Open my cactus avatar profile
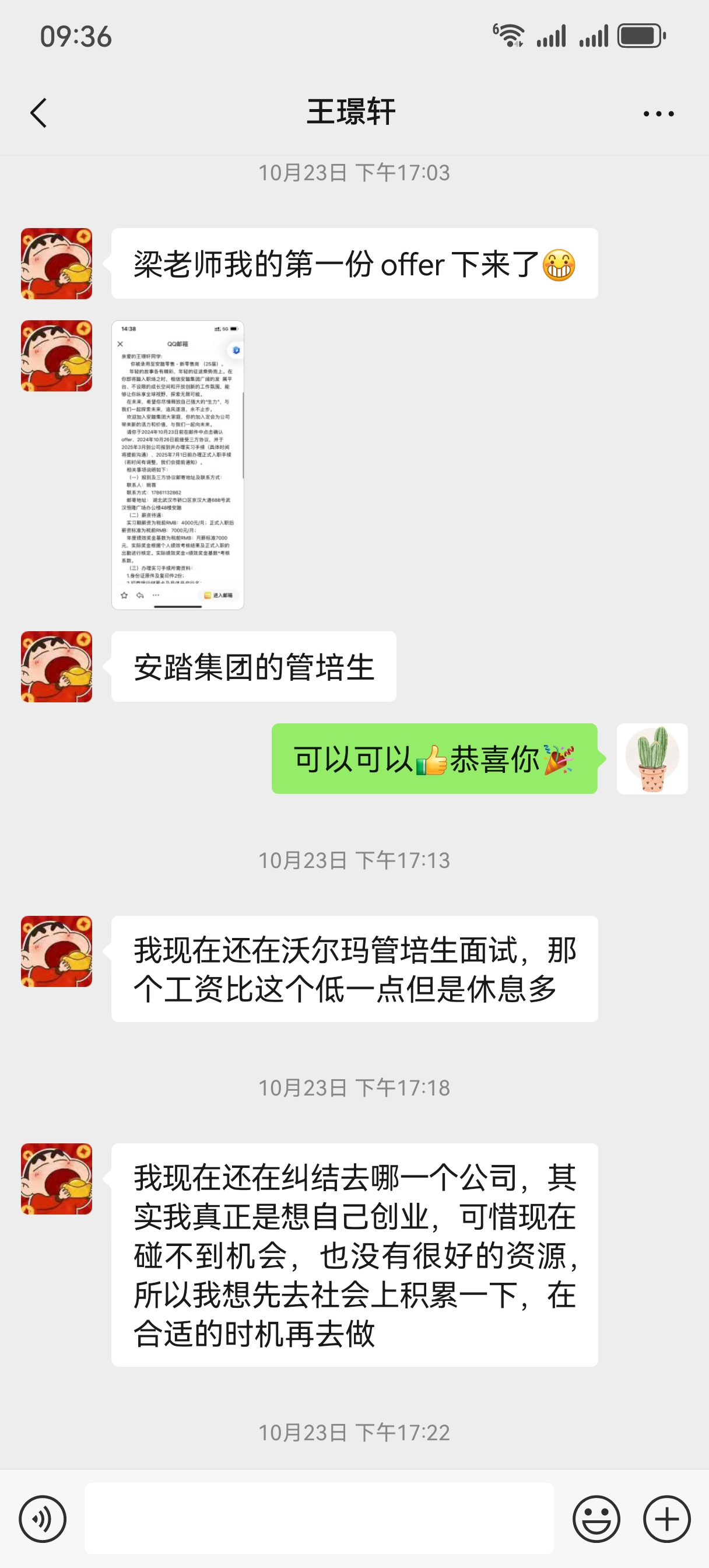 coord(652,758)
